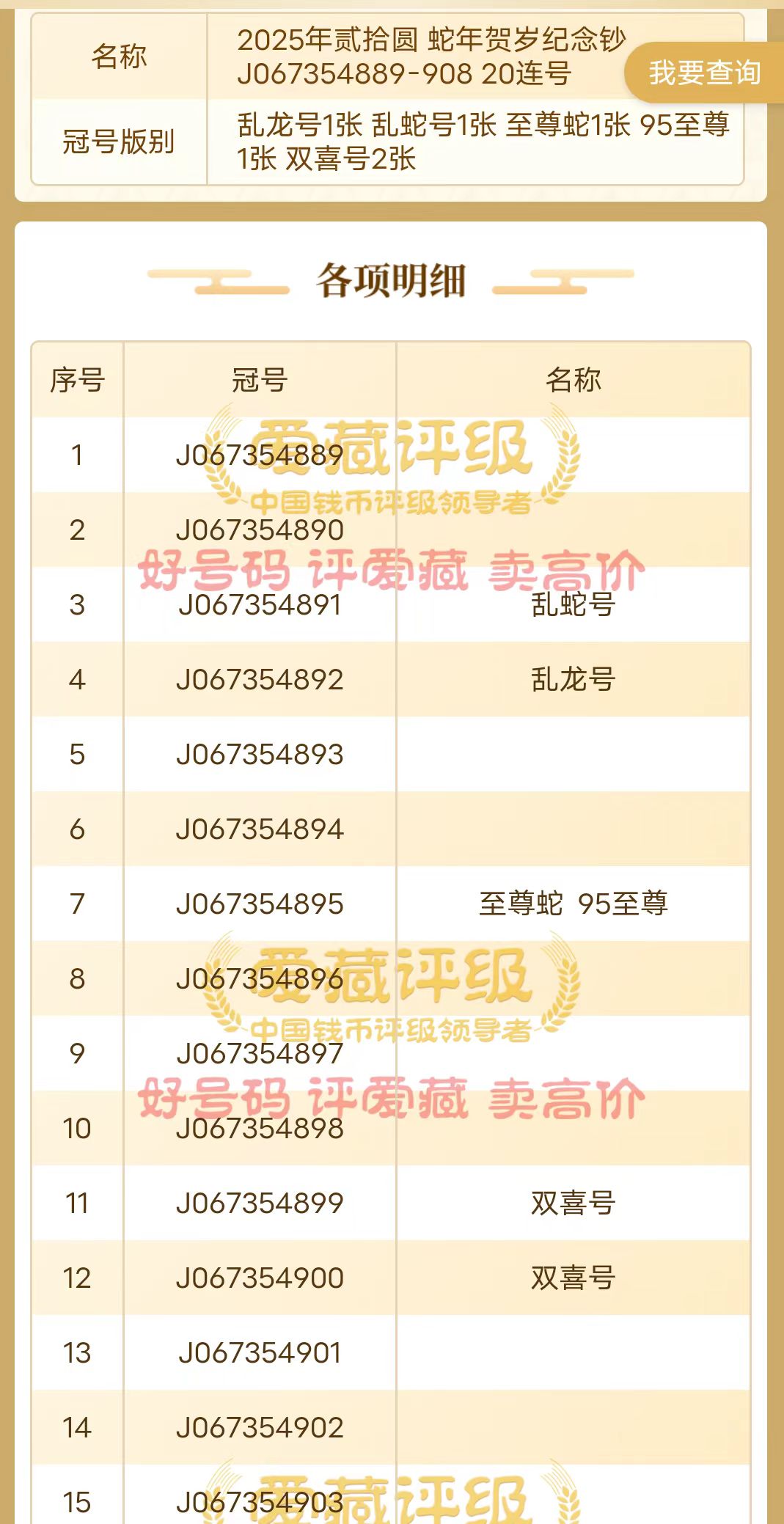This screenshot has width=784, height=1524.
Task: Tap the 我要查询 floating button
Action: click(704, 73)
